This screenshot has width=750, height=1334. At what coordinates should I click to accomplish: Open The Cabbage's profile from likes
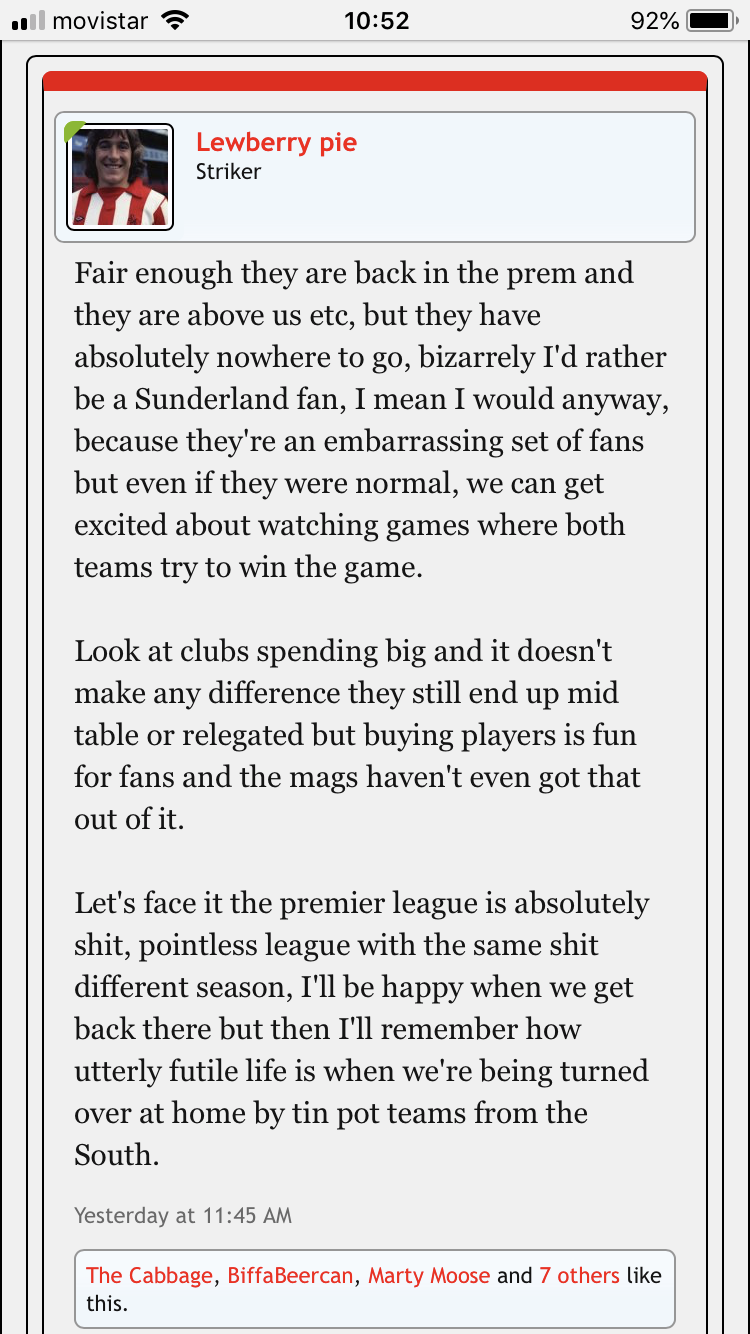tap(149, 1275)
